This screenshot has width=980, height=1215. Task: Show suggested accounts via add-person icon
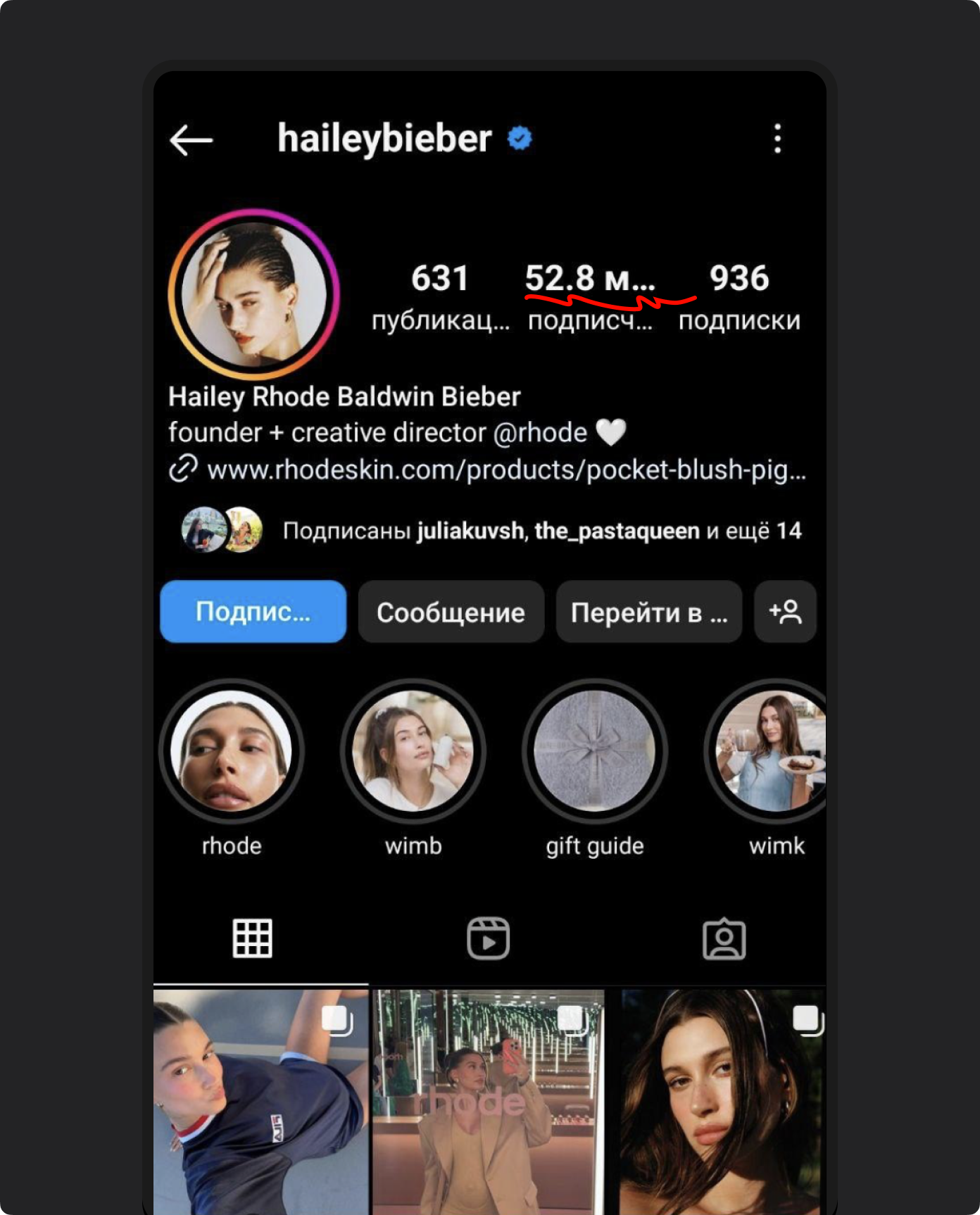(785, 612)
